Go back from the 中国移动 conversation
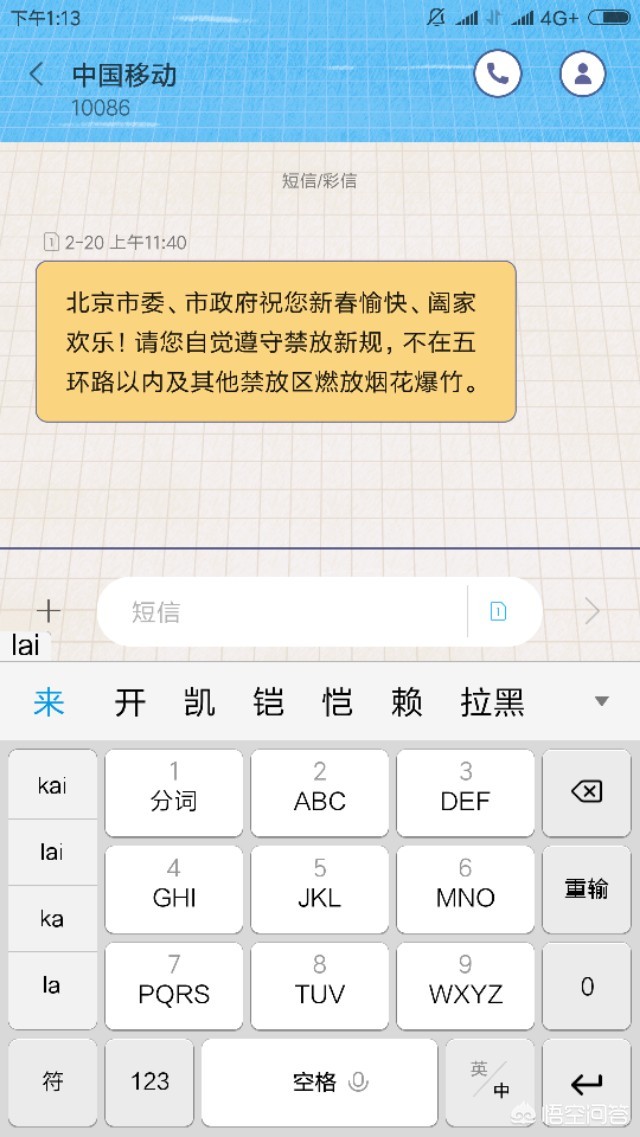640x1137 pixels. click(x=37, y=74)
